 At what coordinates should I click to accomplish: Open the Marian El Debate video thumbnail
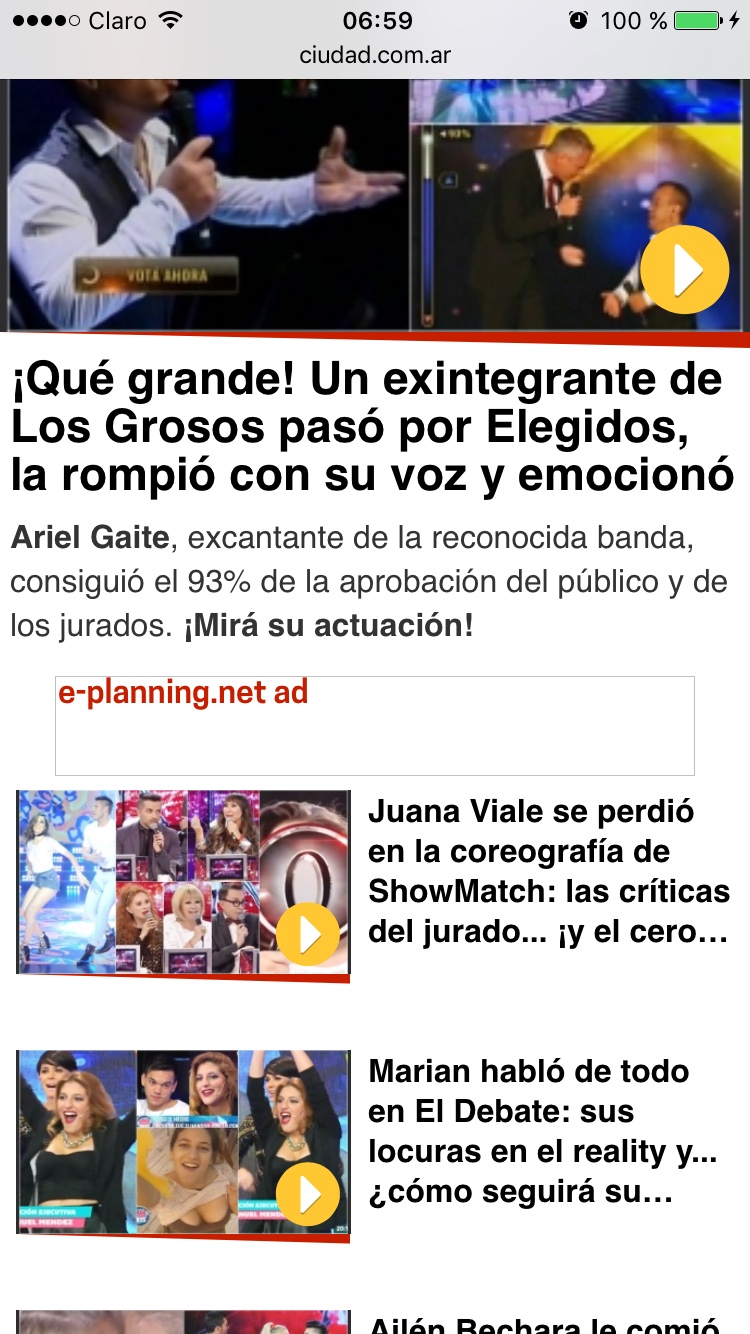[183, 1143]
